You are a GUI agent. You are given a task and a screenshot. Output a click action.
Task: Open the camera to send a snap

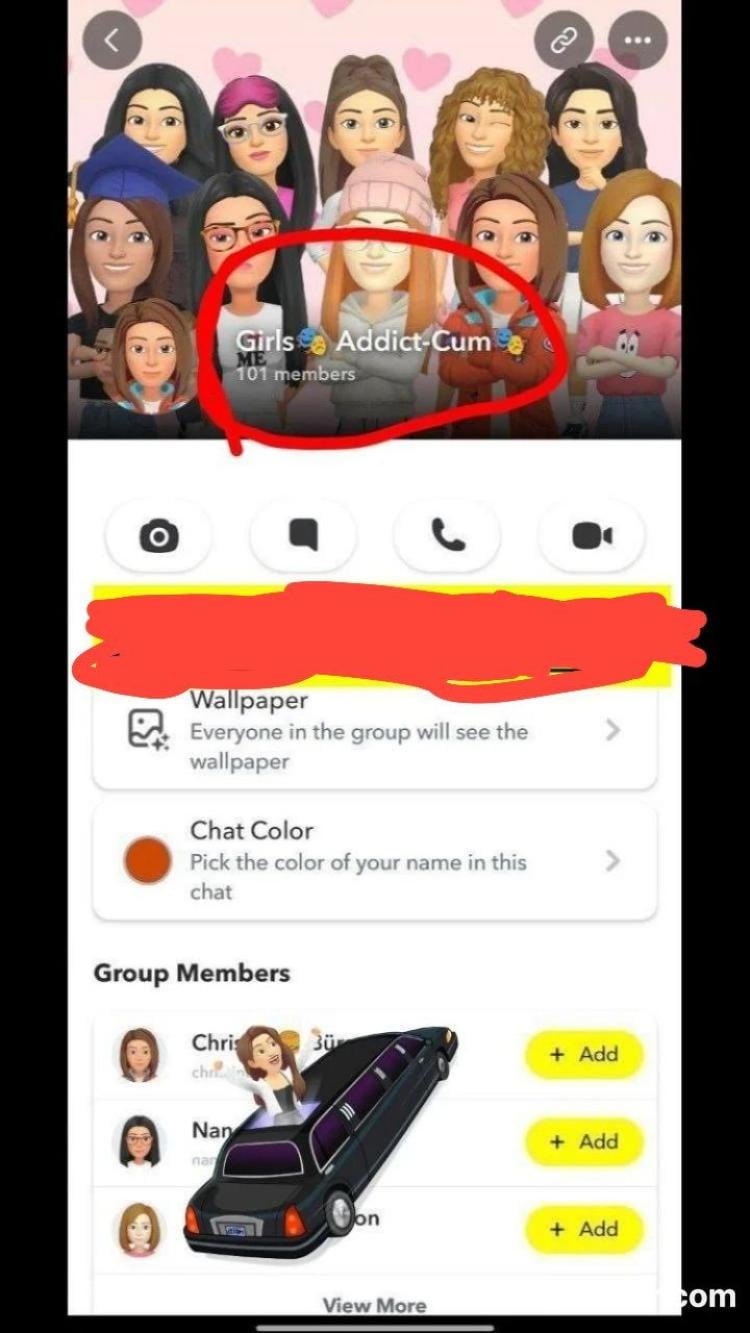pyautogui.click(x=158, y=537)
